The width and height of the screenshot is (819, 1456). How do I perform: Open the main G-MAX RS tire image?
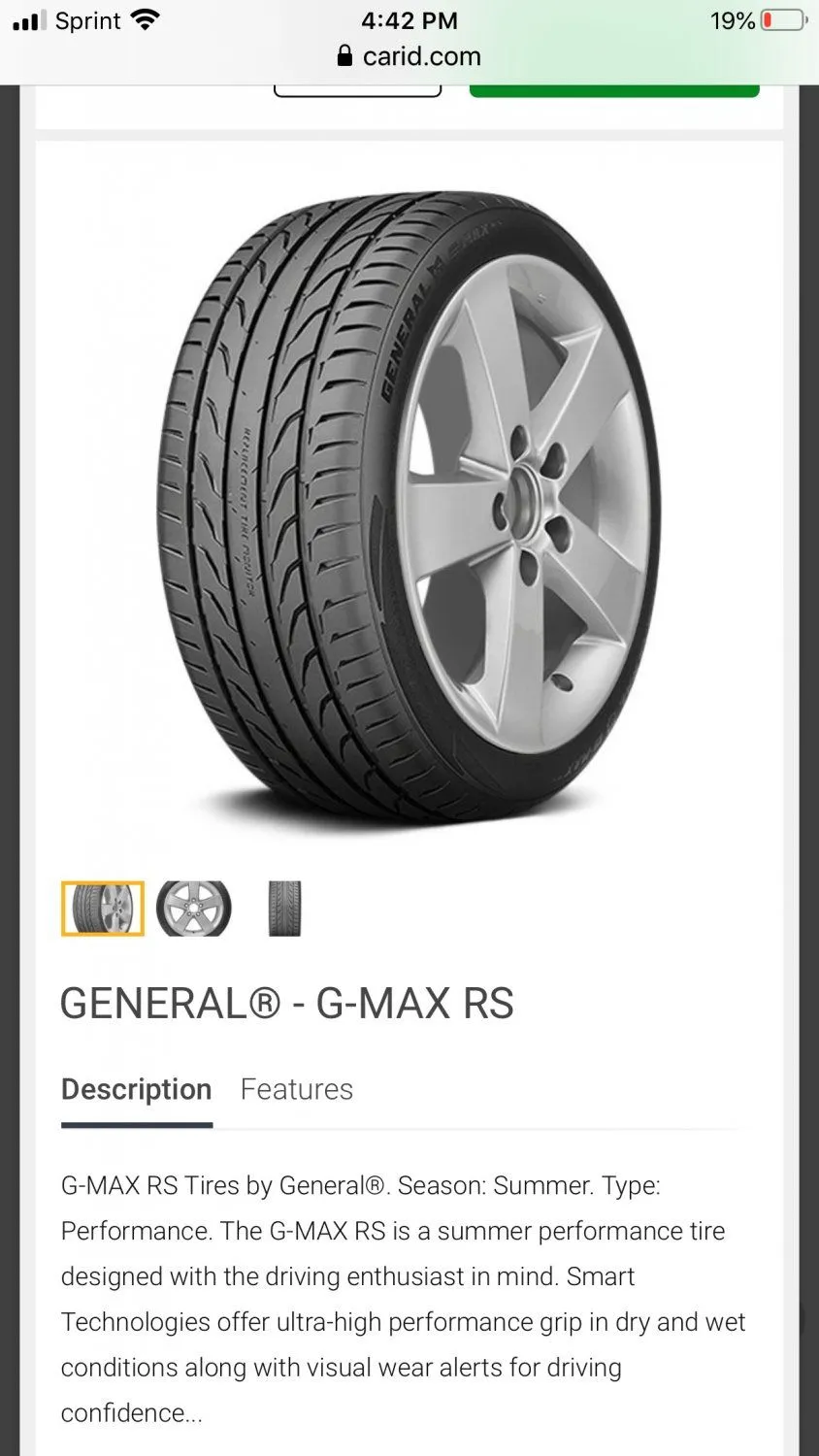(x=409, y=505)
